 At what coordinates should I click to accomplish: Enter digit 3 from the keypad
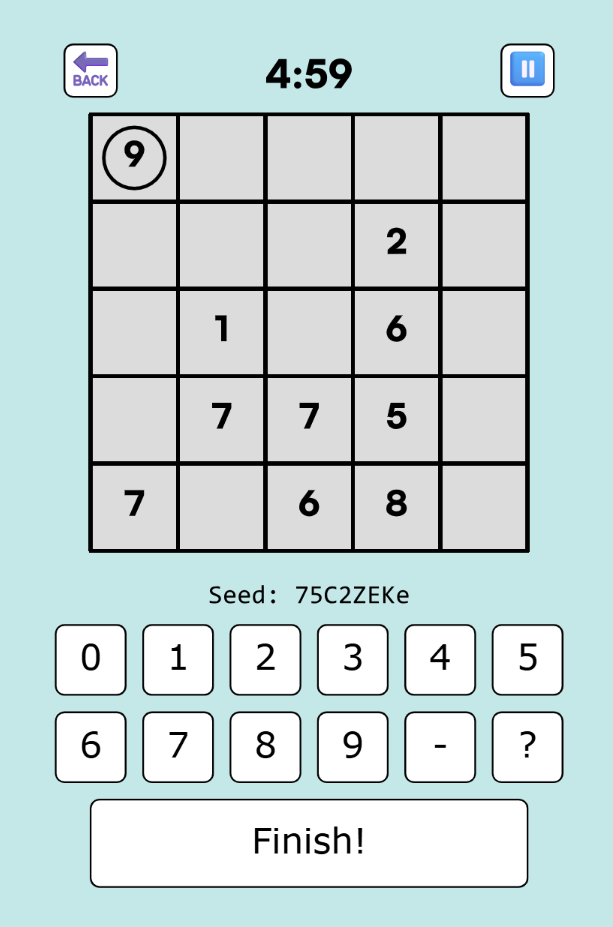[353, 659]
